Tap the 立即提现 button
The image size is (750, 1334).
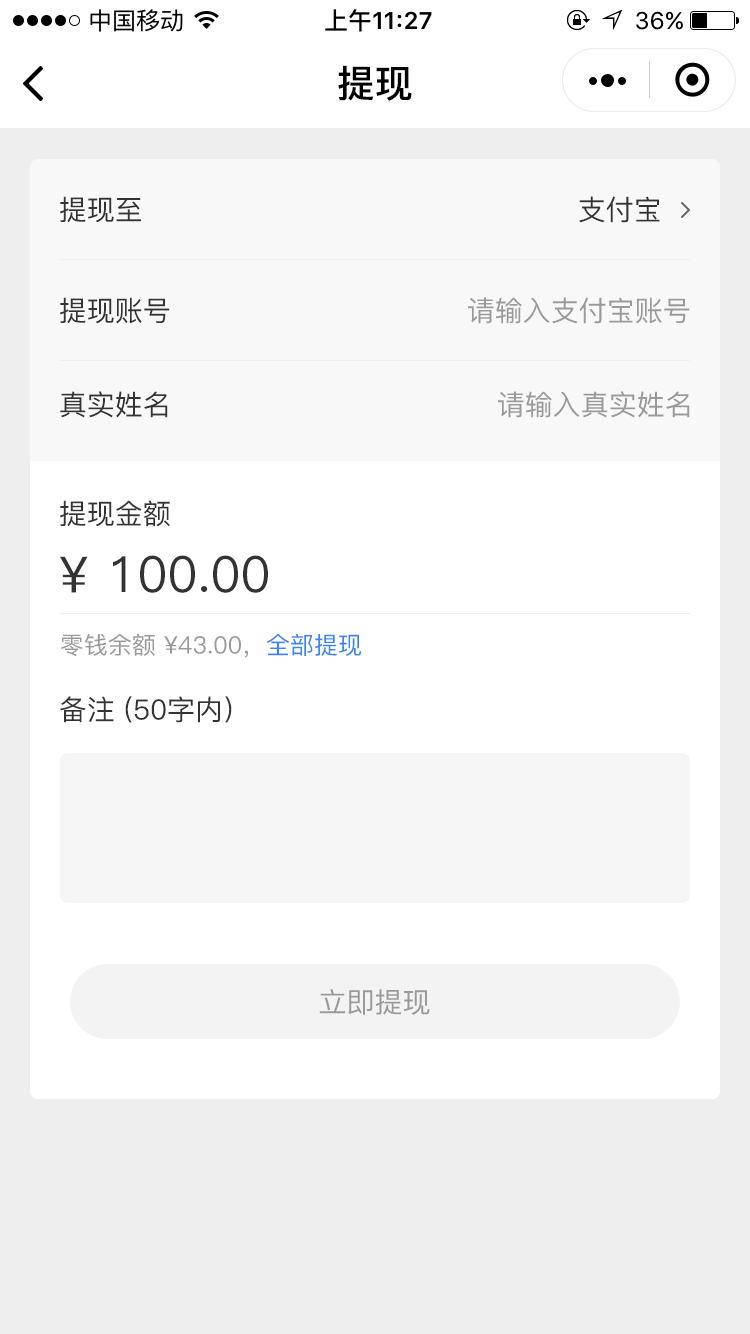(x=375, y=1002)
